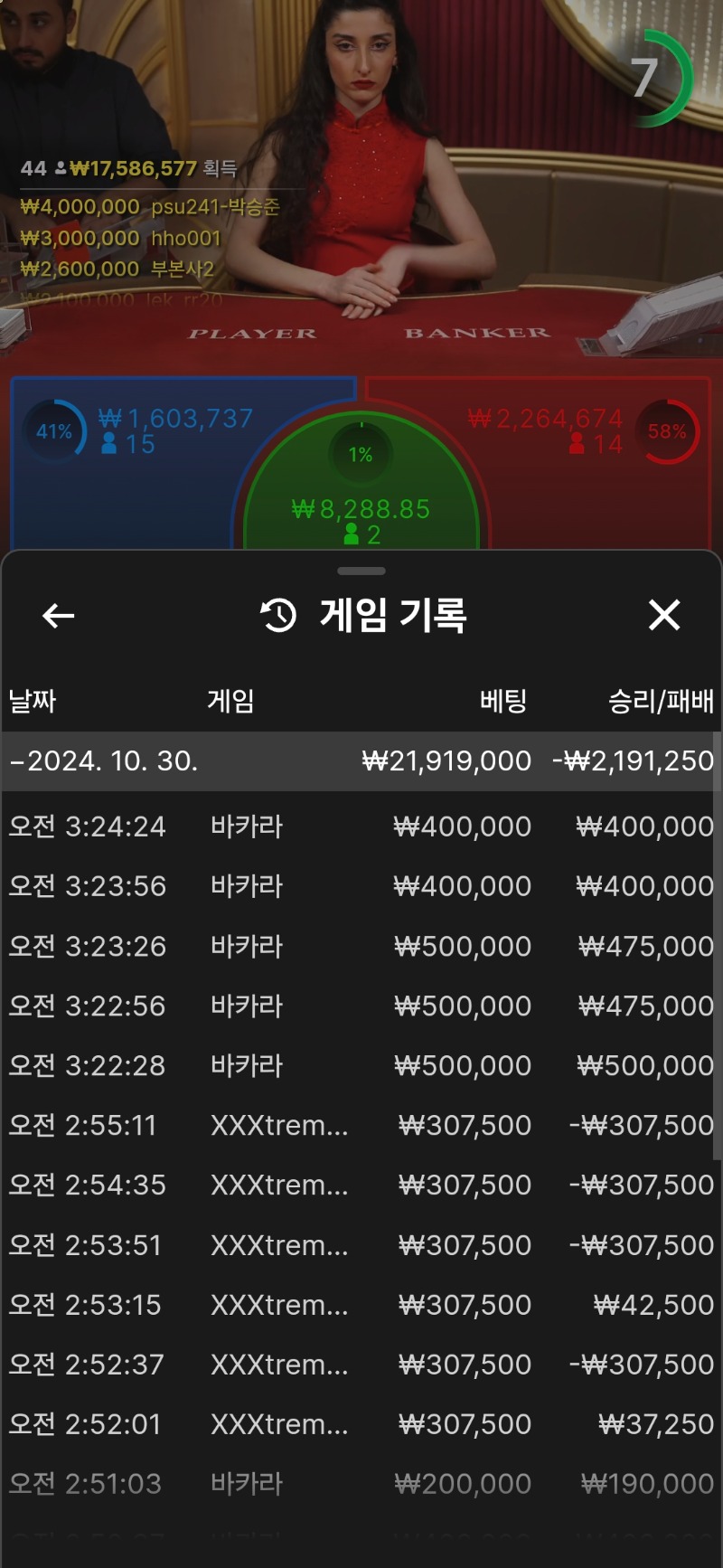The width and height of the screenshot is (723, 1568).
Task: Tap the drag handle above 게임 기록
Action: click(x=361, y=571)
